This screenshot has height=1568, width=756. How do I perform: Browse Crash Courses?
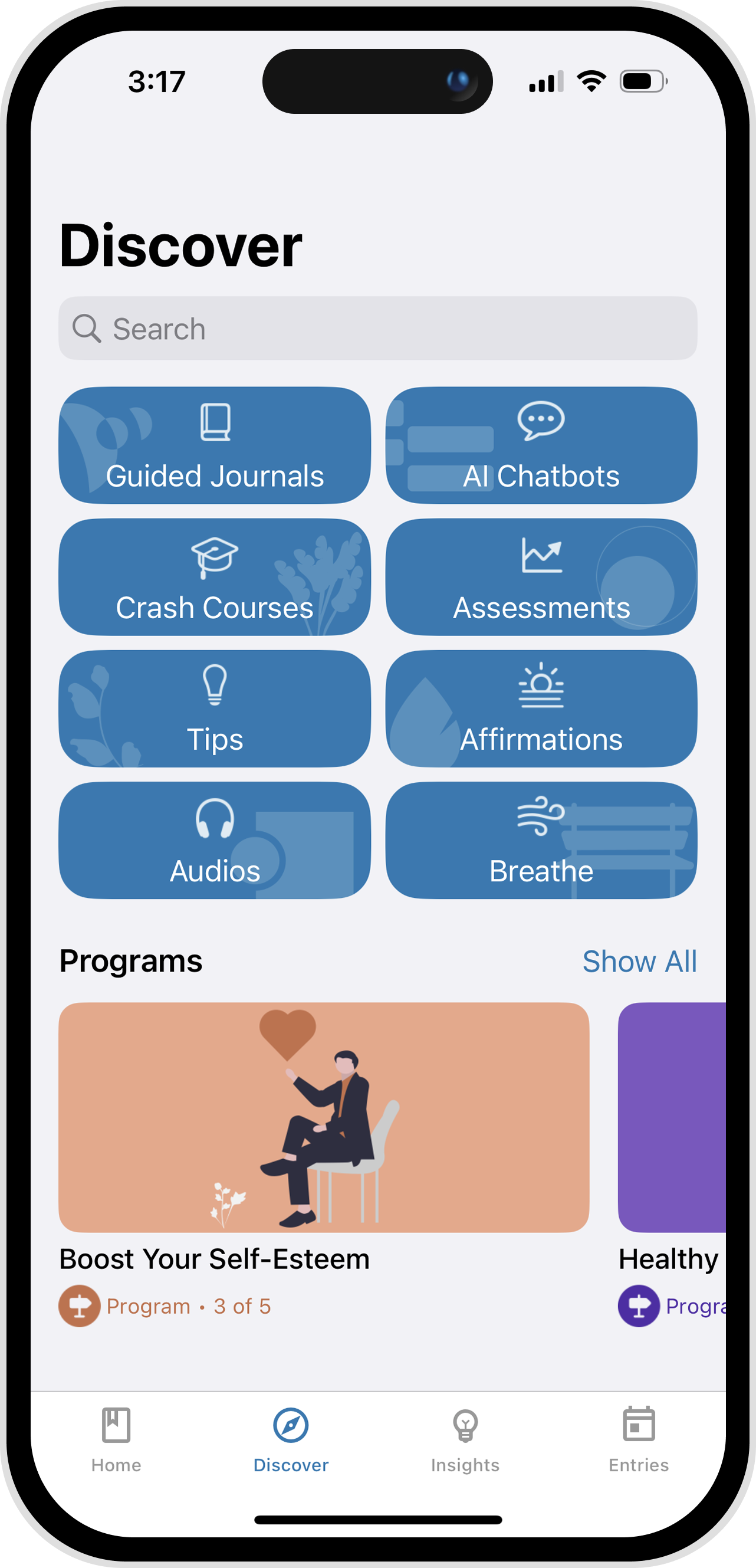(x=215, y=577)
